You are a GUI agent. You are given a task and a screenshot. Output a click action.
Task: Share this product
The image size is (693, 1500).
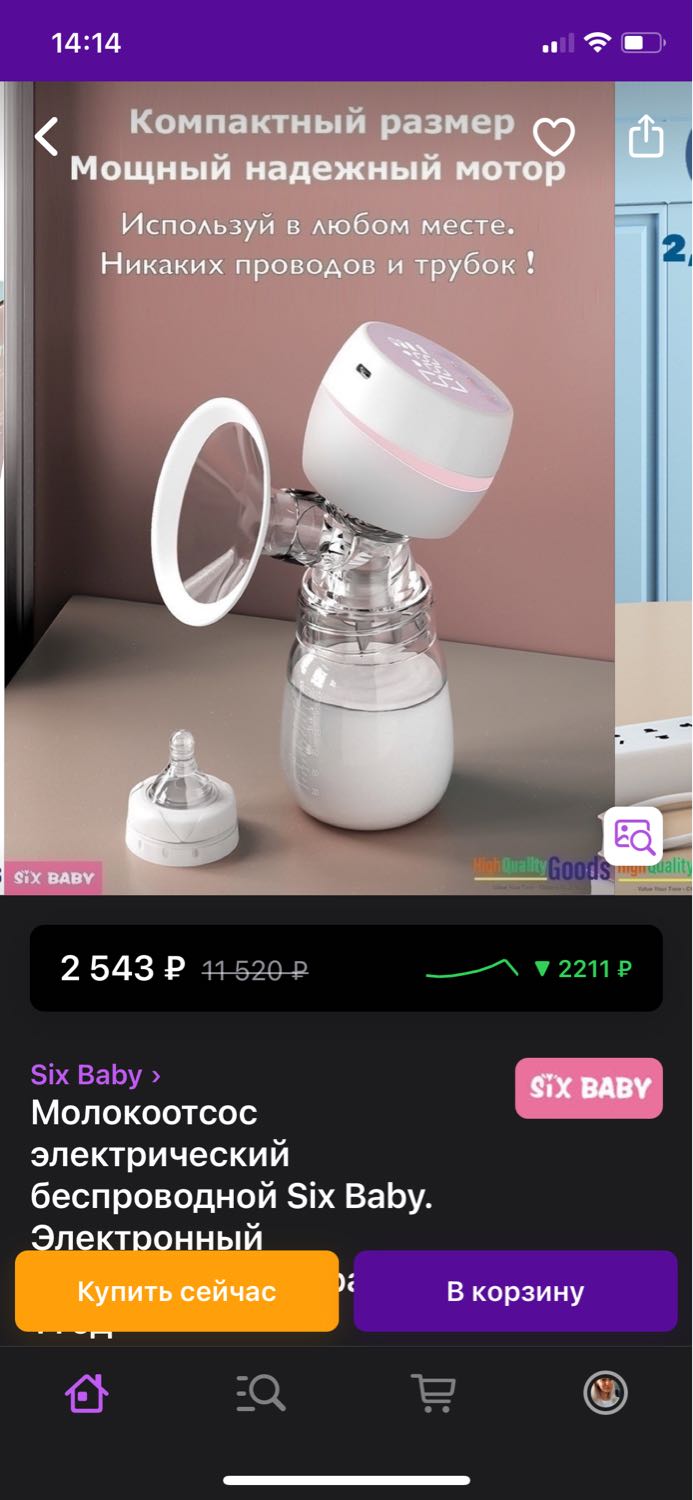(645, 136)
